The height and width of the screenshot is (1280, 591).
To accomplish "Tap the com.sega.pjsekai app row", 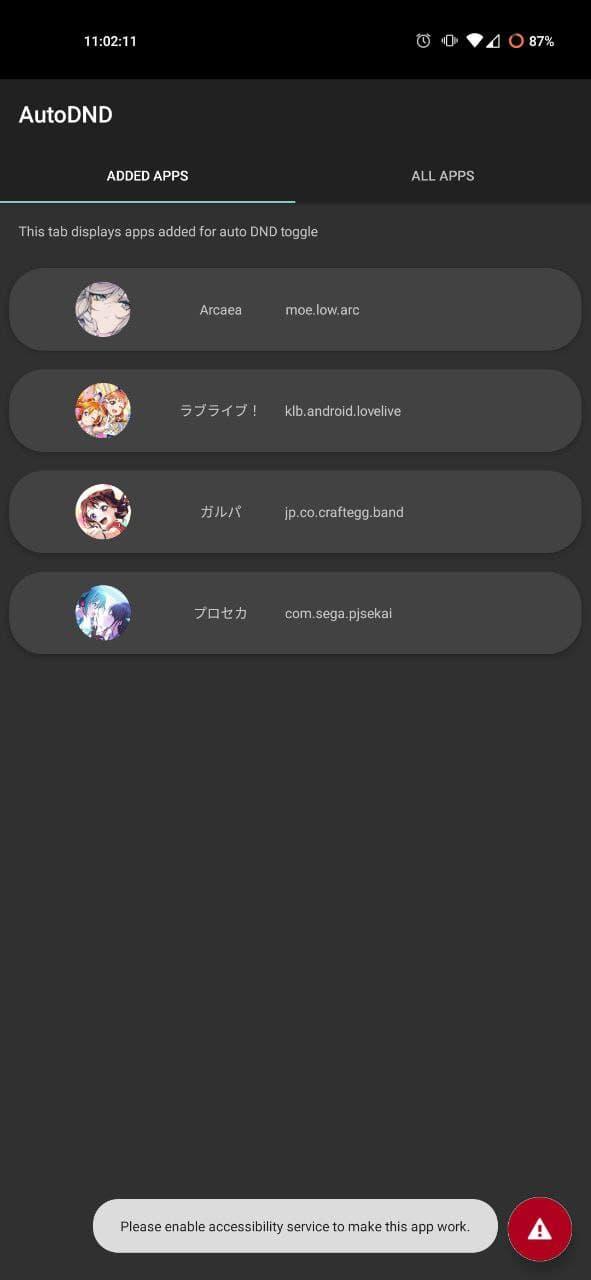I will click(x=295, y=612).
